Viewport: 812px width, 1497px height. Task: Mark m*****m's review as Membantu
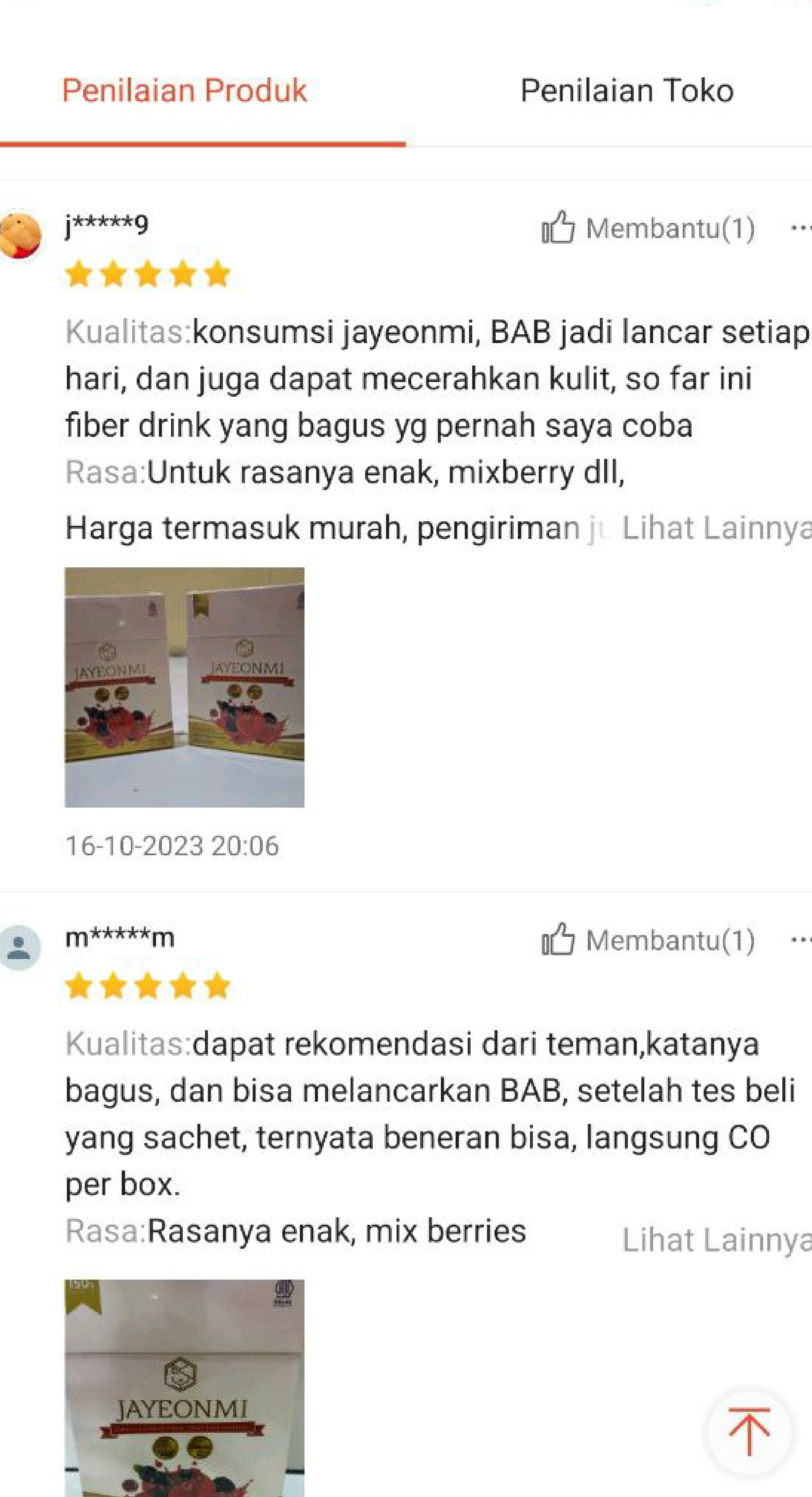pyautogui.click(x=648, y=940)
